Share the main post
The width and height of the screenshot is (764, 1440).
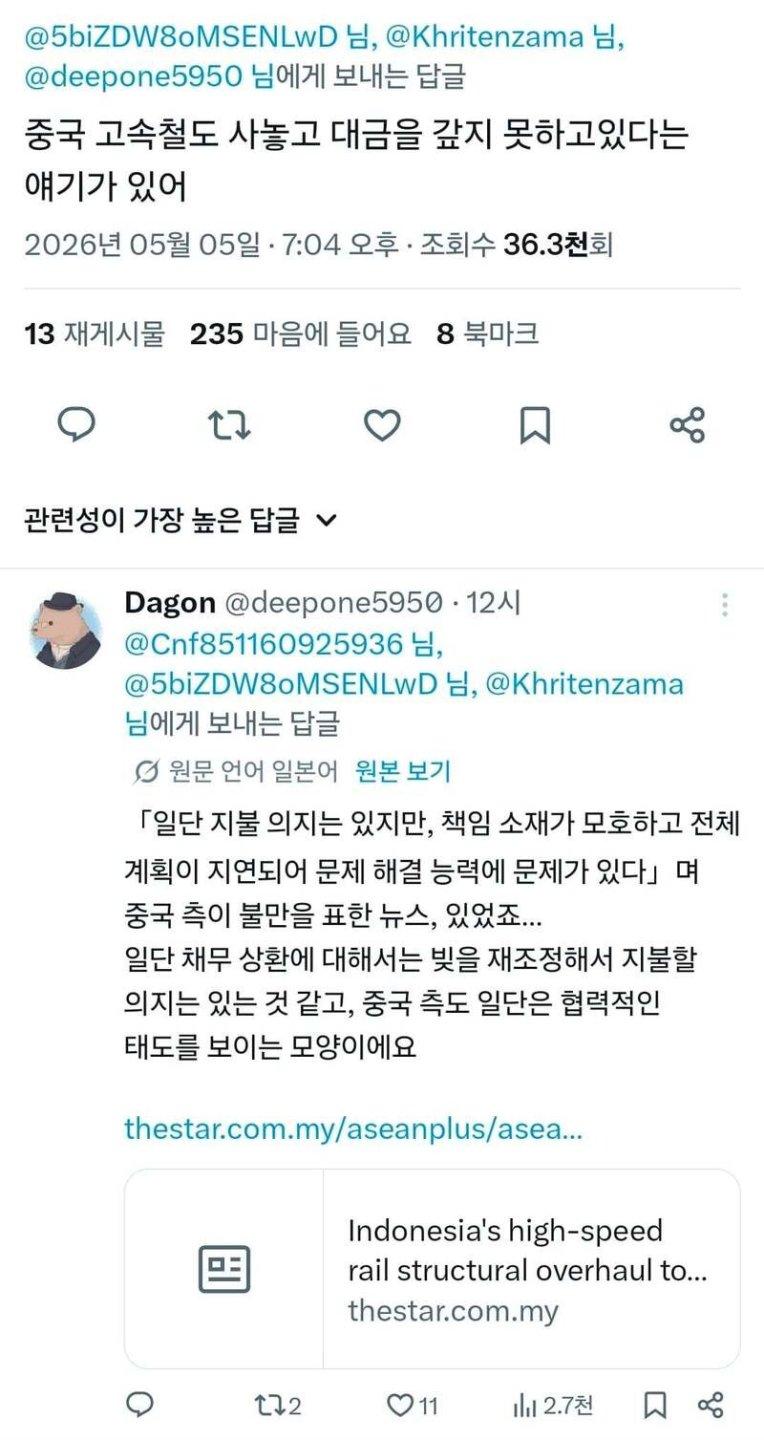coord(687,426)
